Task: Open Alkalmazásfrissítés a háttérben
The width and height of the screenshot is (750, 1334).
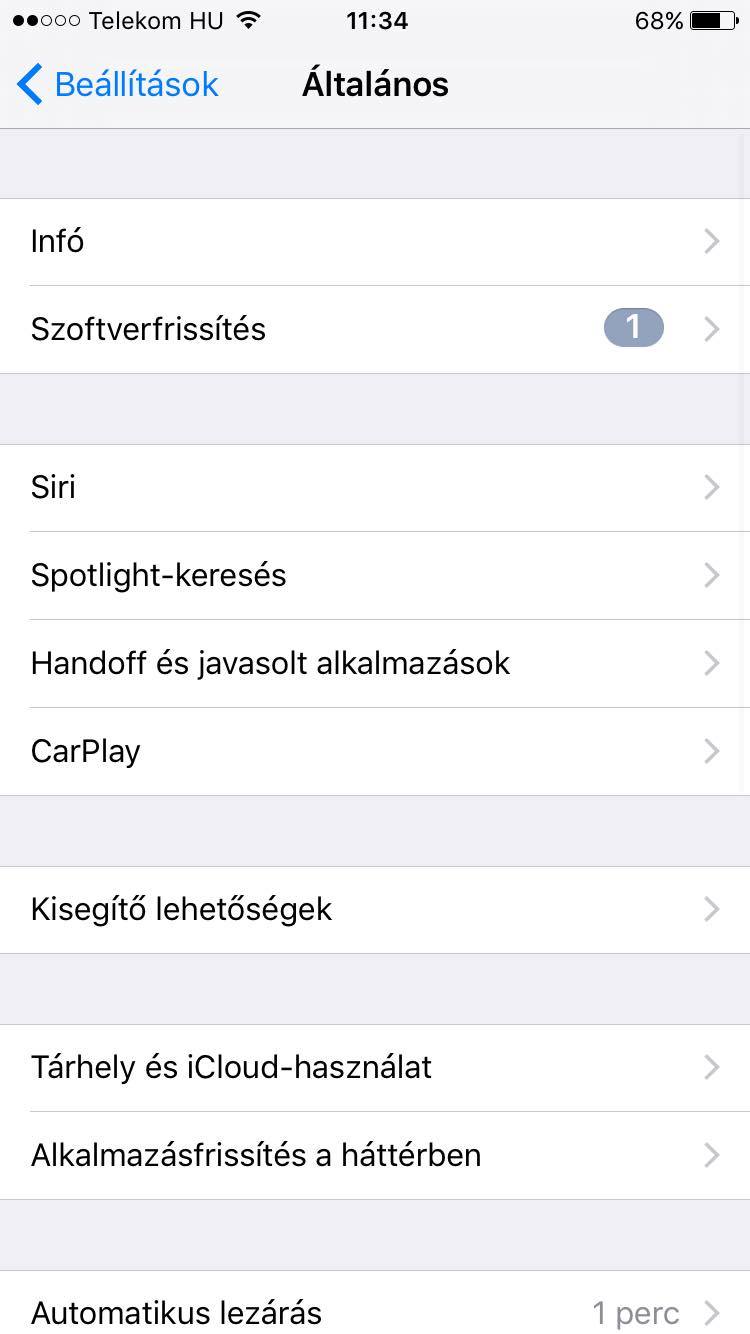Action: coord(375,1156)
